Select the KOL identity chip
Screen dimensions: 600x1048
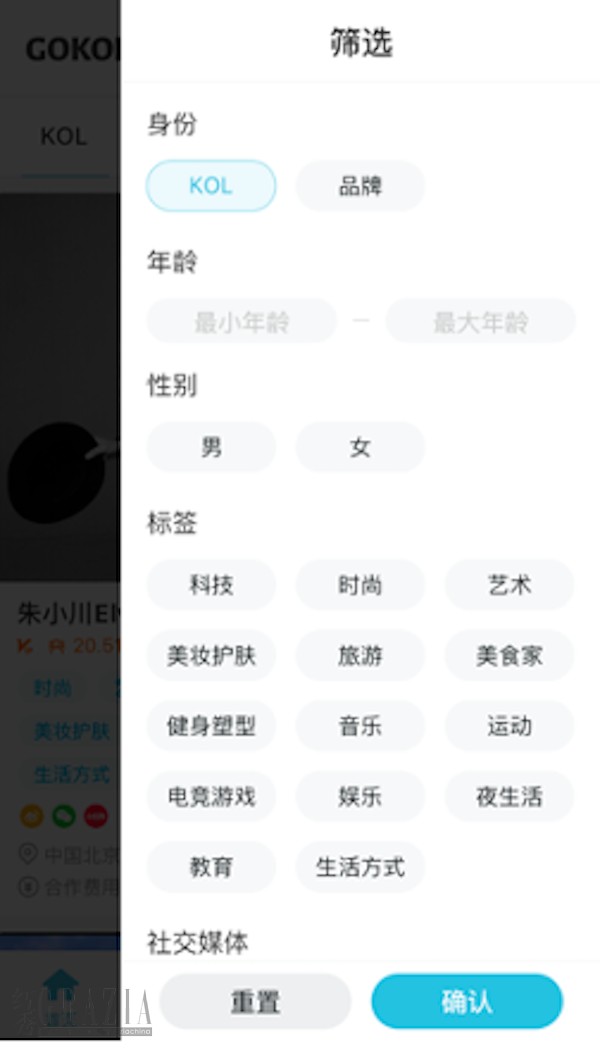click(211, 186)
